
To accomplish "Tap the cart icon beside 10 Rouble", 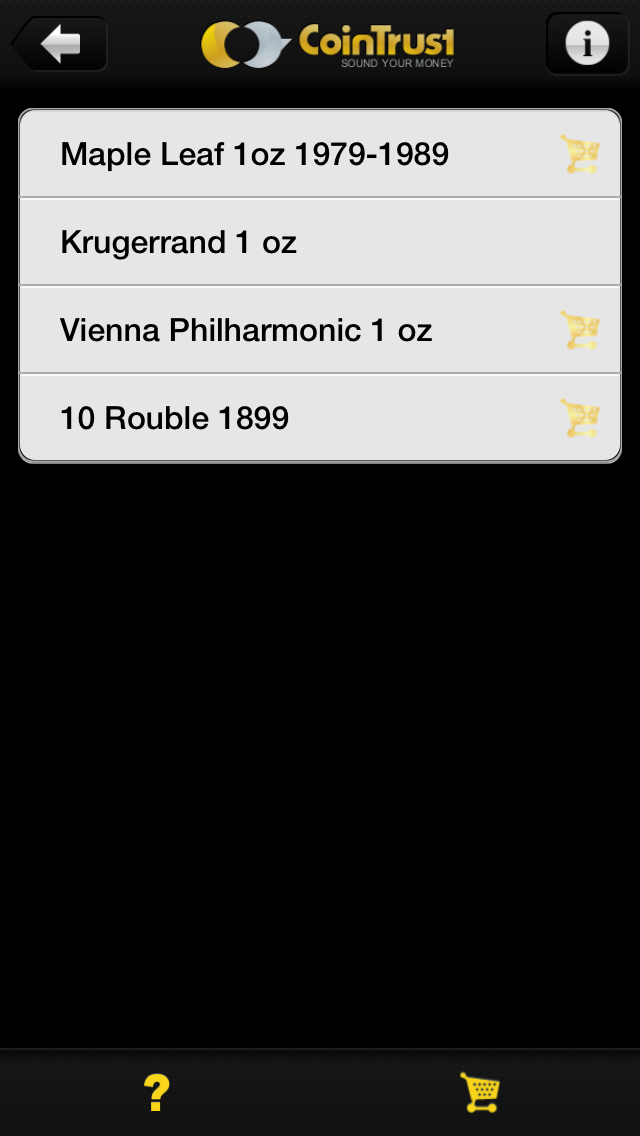I will click(x=579, y=418).
